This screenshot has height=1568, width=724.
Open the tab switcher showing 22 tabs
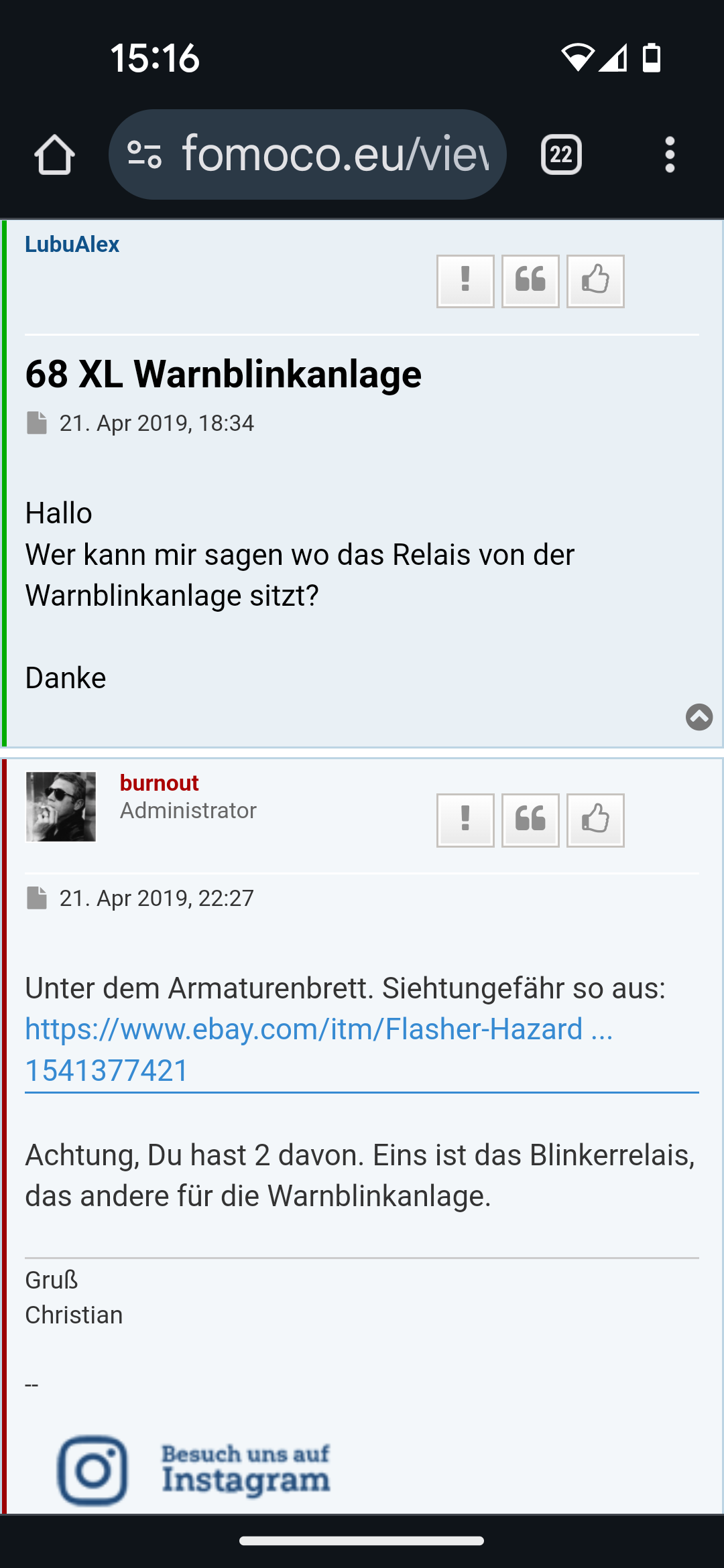(561, 155)
